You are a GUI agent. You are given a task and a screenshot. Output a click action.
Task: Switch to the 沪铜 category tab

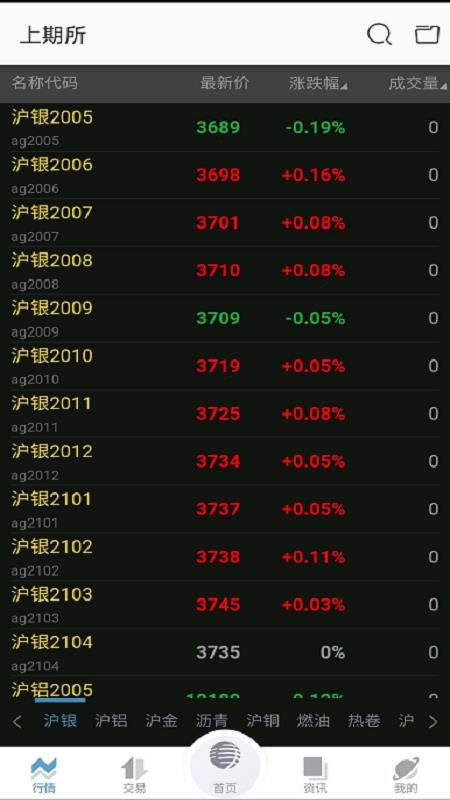point(262,721)
